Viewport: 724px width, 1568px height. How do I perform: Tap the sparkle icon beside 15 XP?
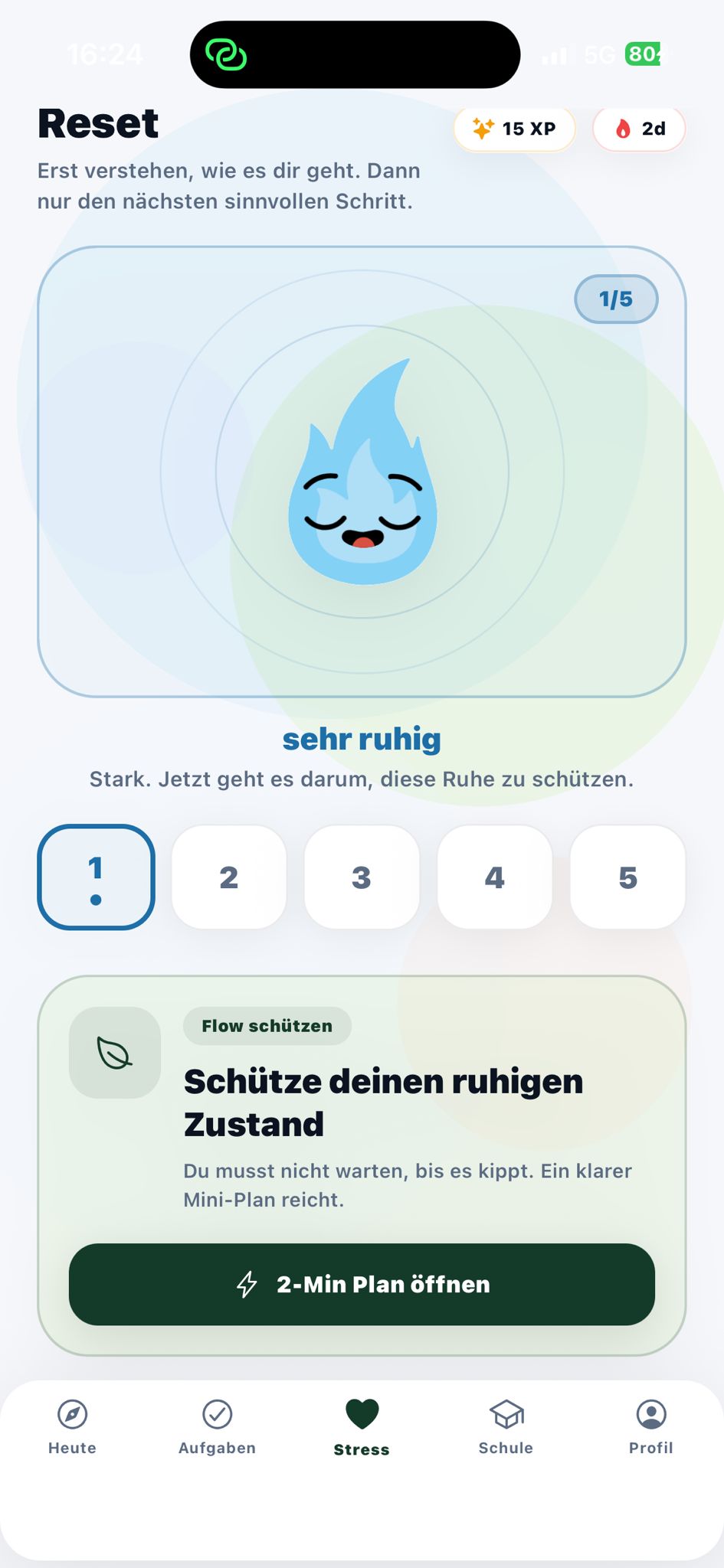point(482,128)
